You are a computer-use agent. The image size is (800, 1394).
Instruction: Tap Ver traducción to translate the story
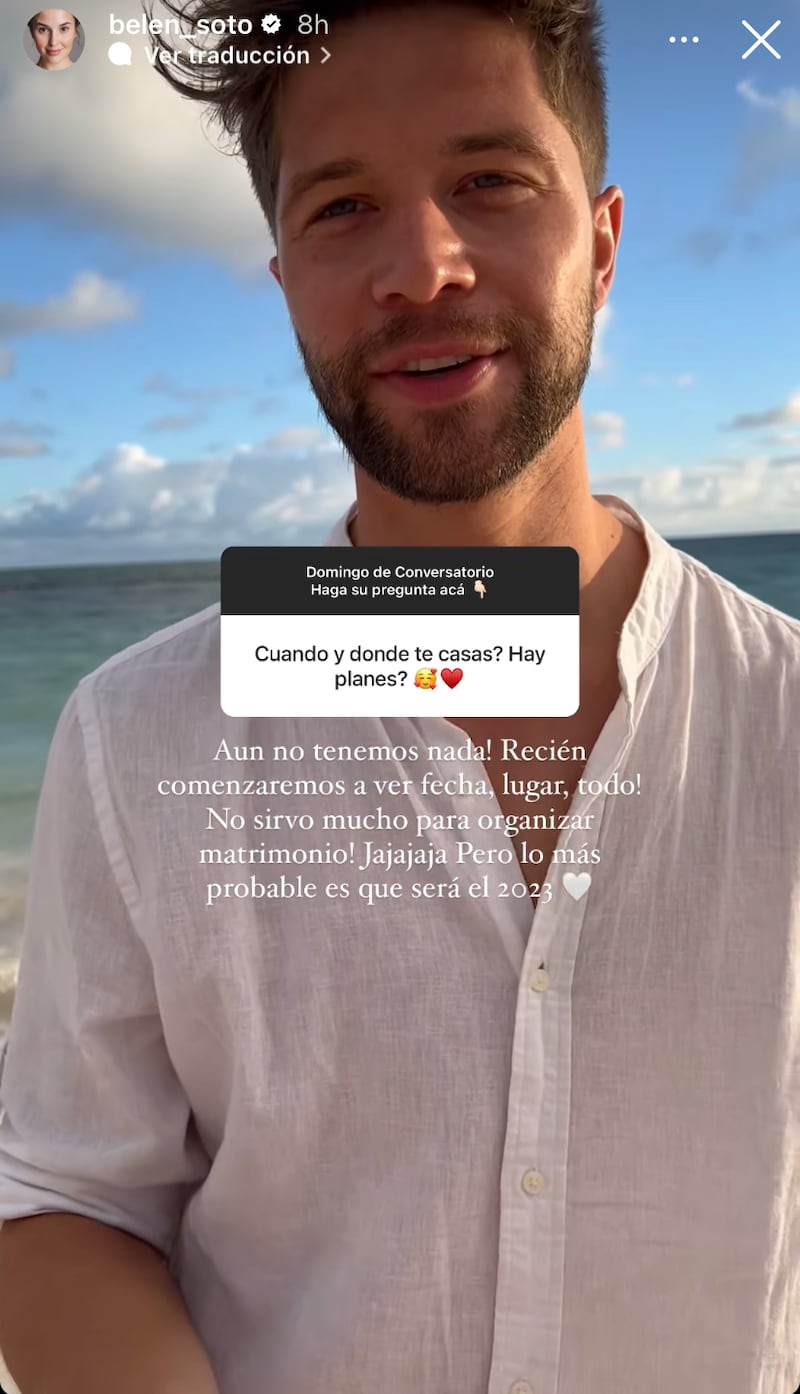pos(226,56)
